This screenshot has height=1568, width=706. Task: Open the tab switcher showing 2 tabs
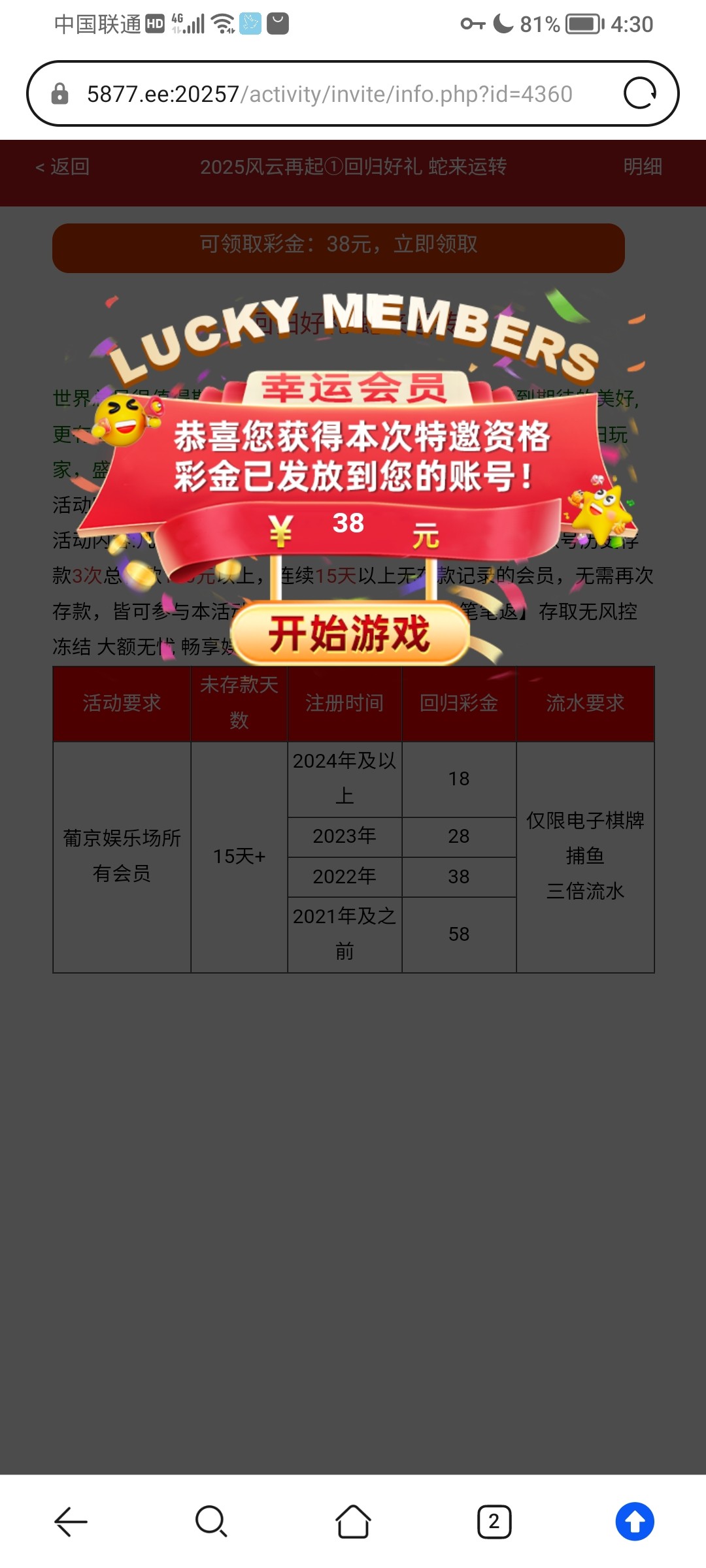tap(494, 1522)
